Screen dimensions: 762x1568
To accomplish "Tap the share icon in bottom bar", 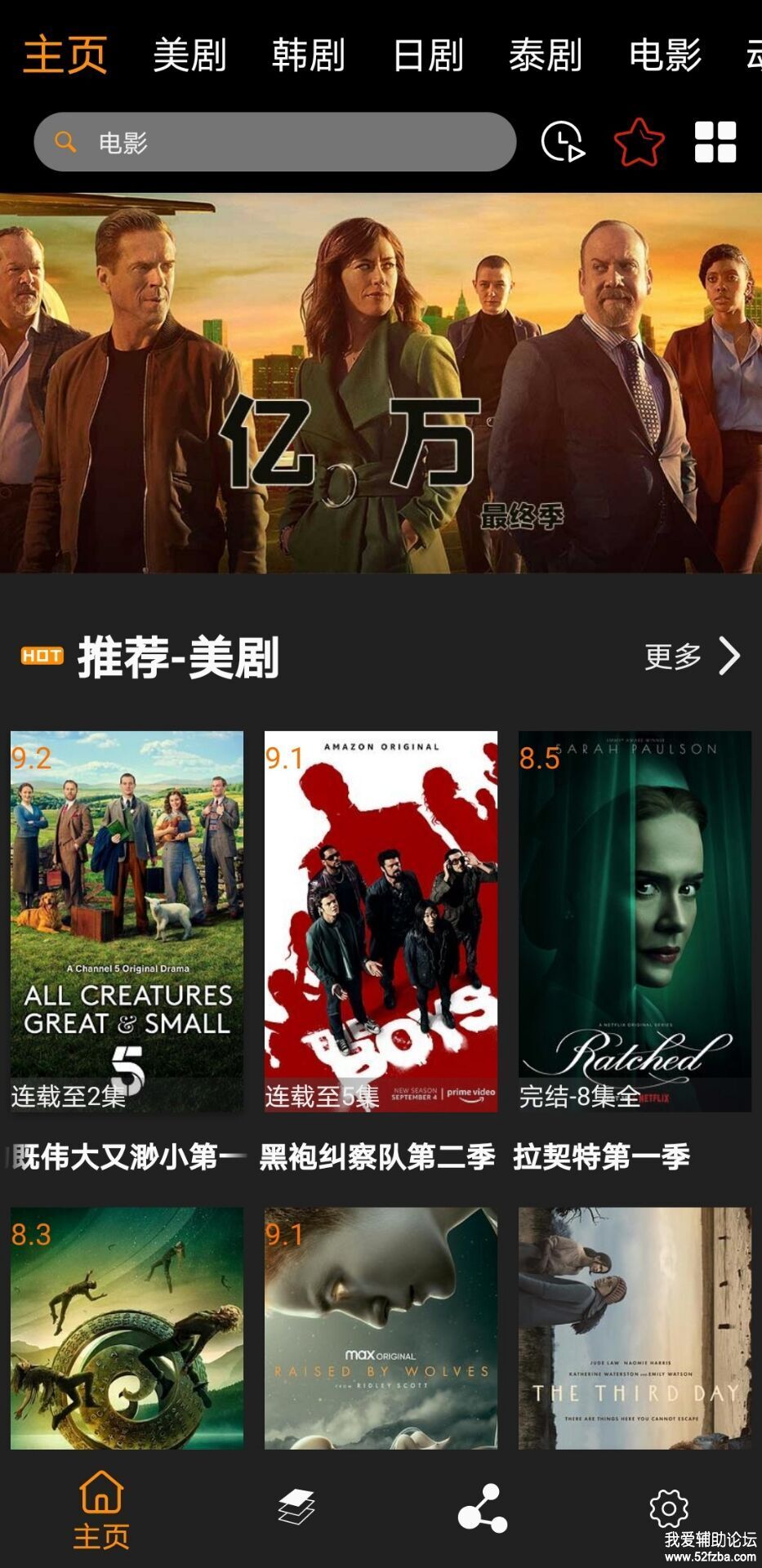I will click(482, 1508).
